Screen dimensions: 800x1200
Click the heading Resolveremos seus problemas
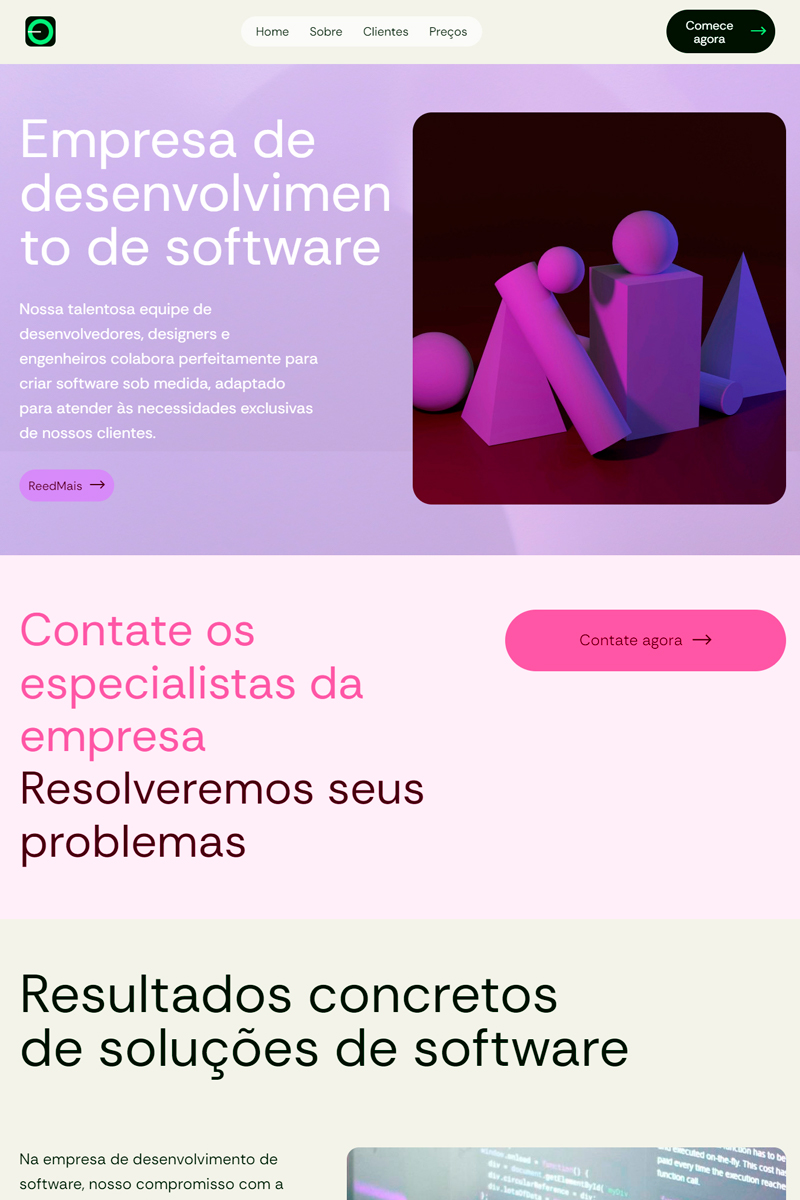pos(222,815)
